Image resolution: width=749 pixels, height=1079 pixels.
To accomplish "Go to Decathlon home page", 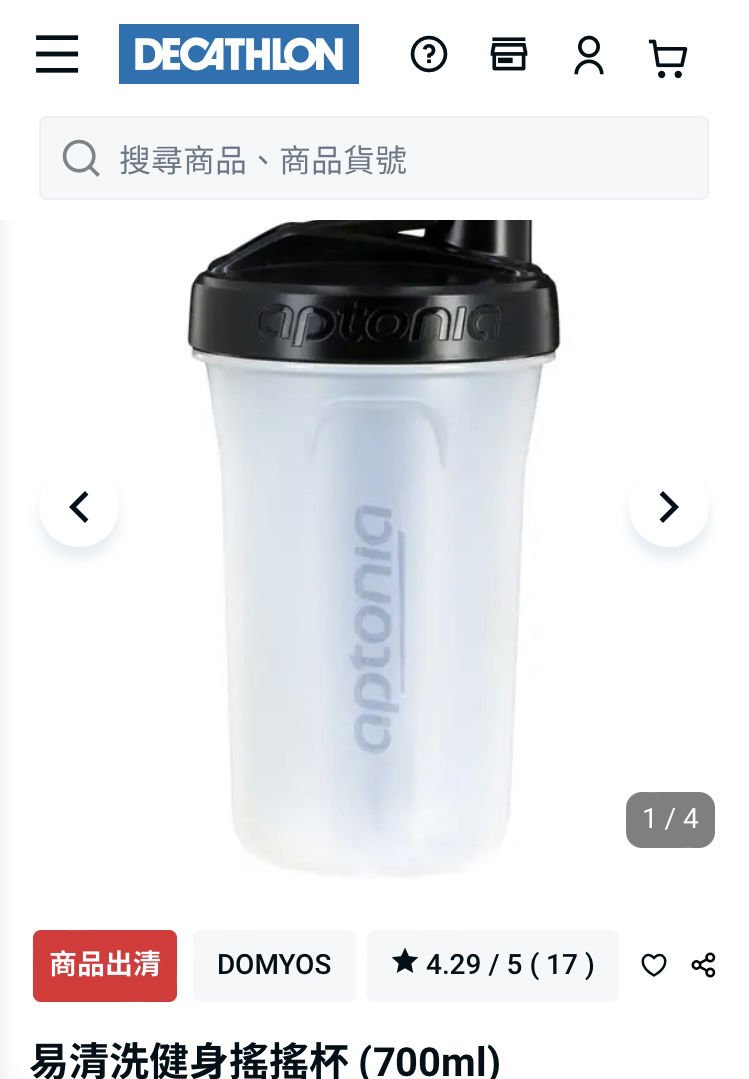I will (238, 54).
